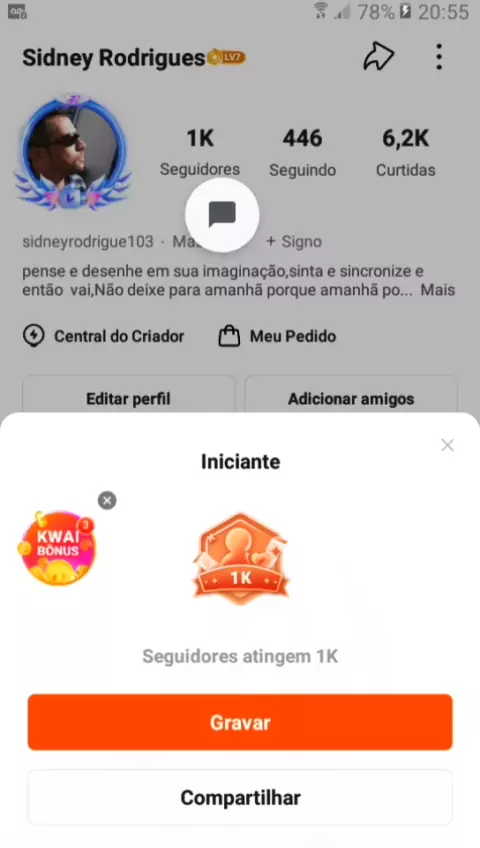Open the profile picture

(72, 152)
